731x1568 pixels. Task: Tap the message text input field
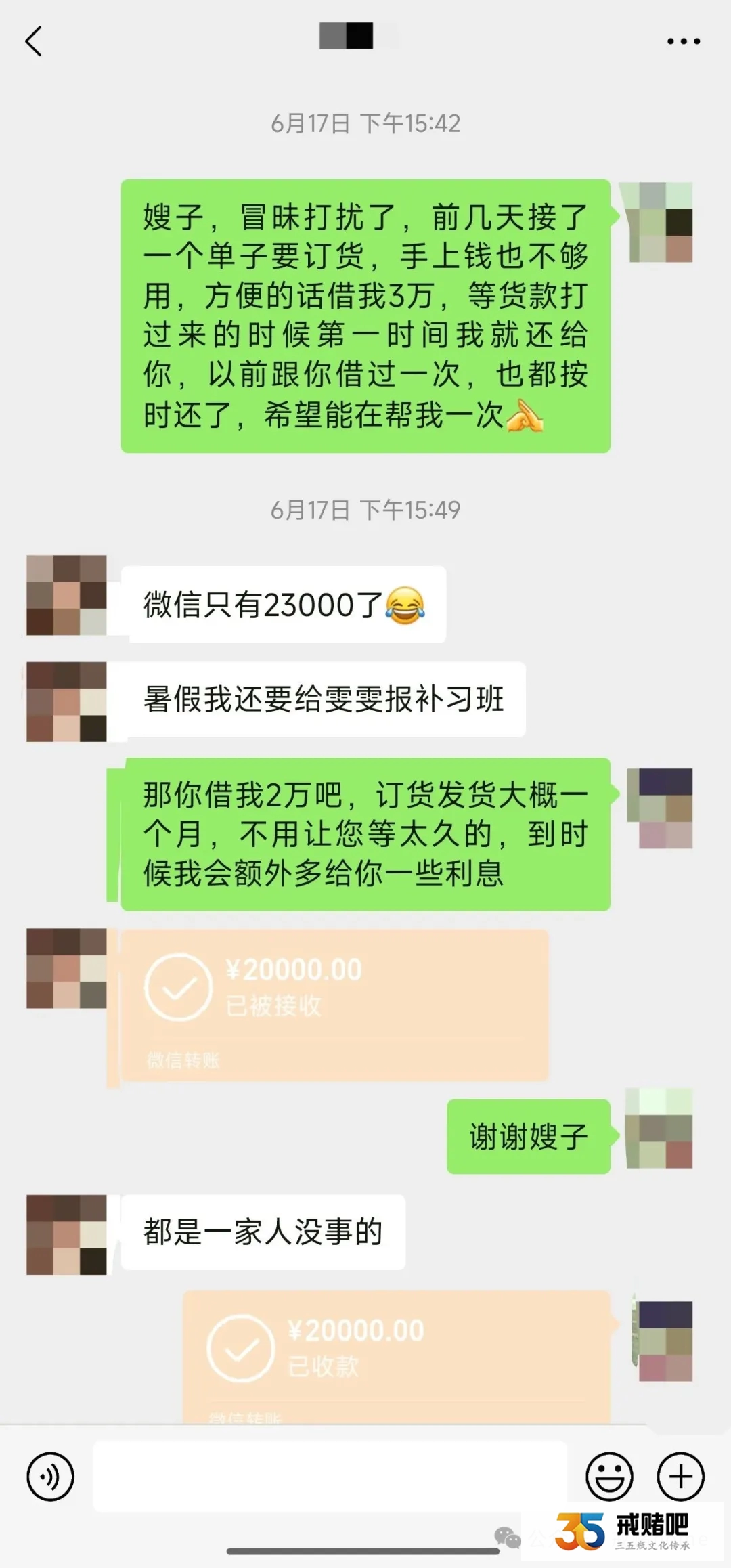coord(330,1476)
